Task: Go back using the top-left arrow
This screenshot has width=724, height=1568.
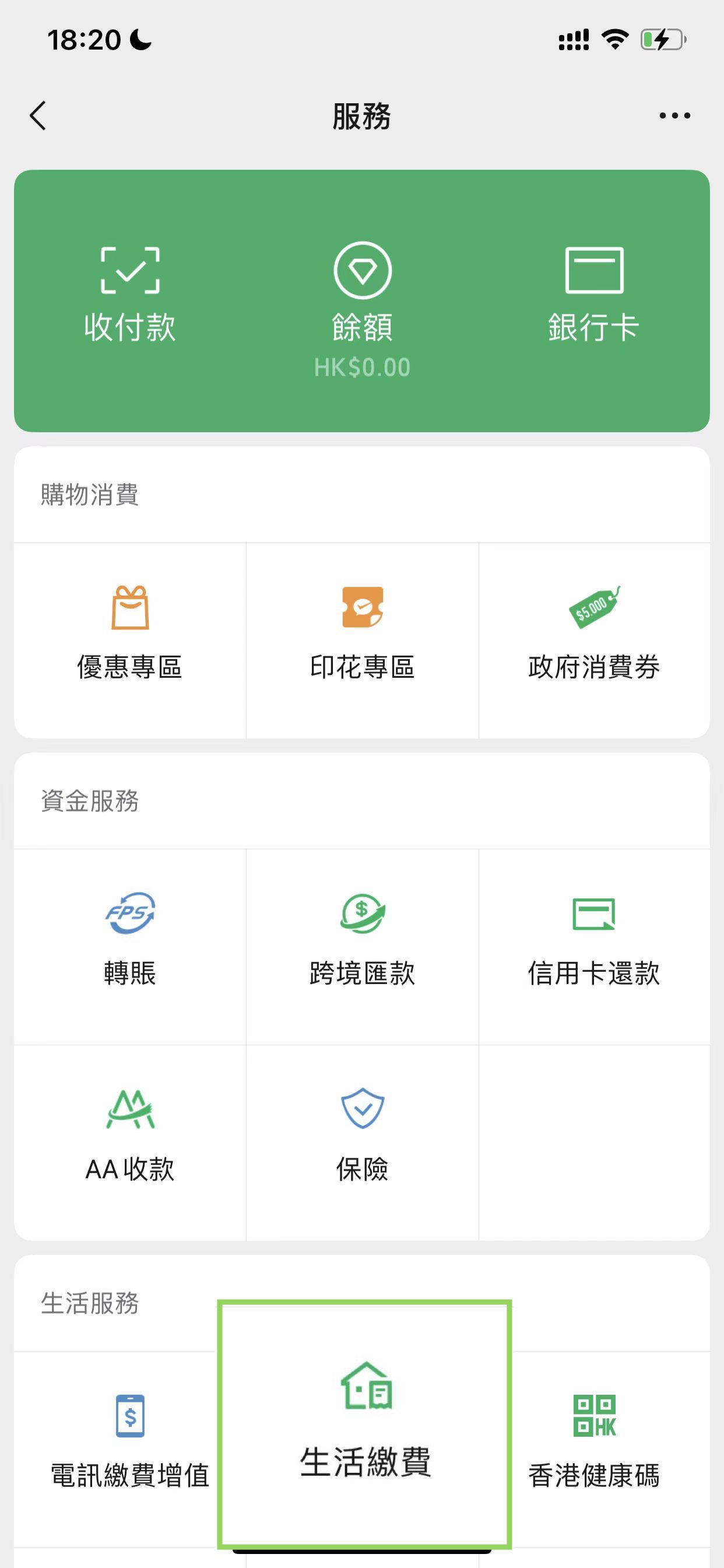Action: (38, 116)
